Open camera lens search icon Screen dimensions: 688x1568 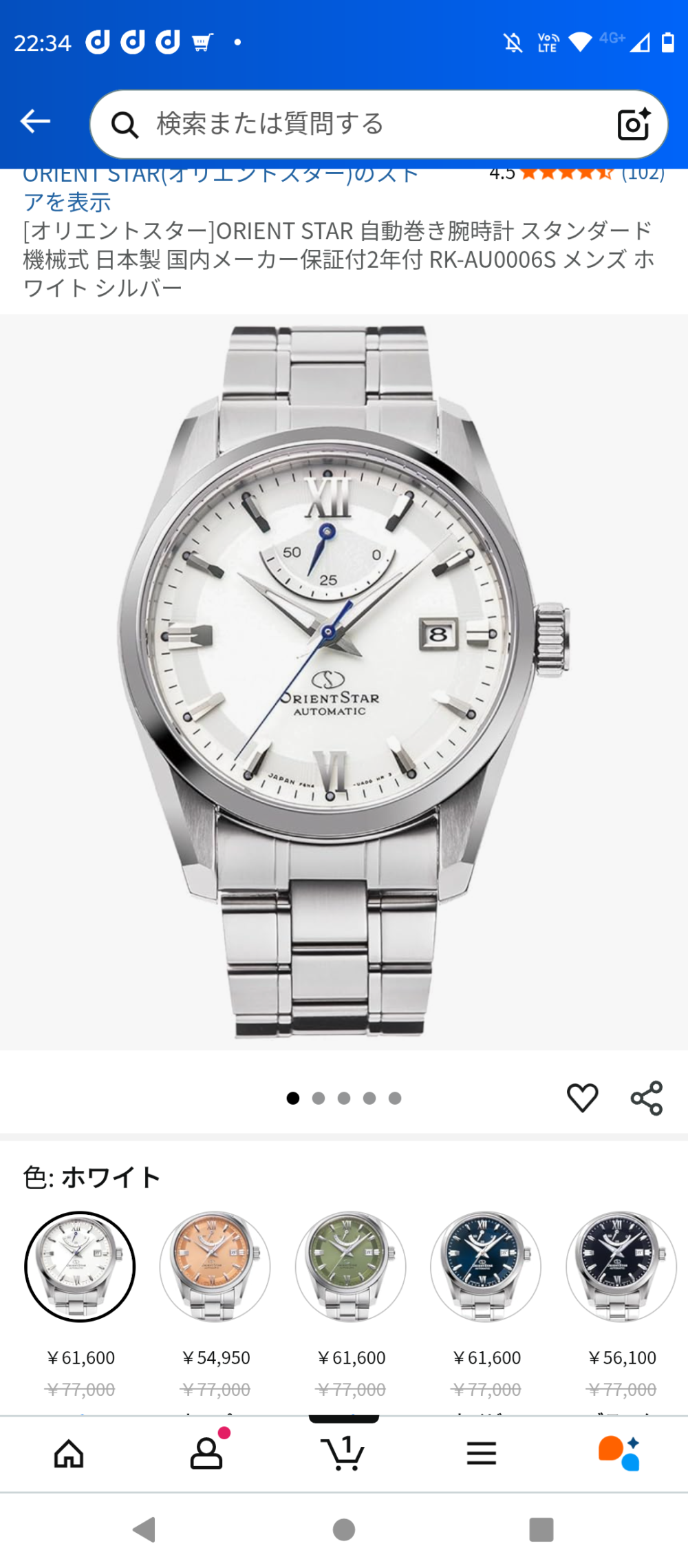(x=634, y=124)
